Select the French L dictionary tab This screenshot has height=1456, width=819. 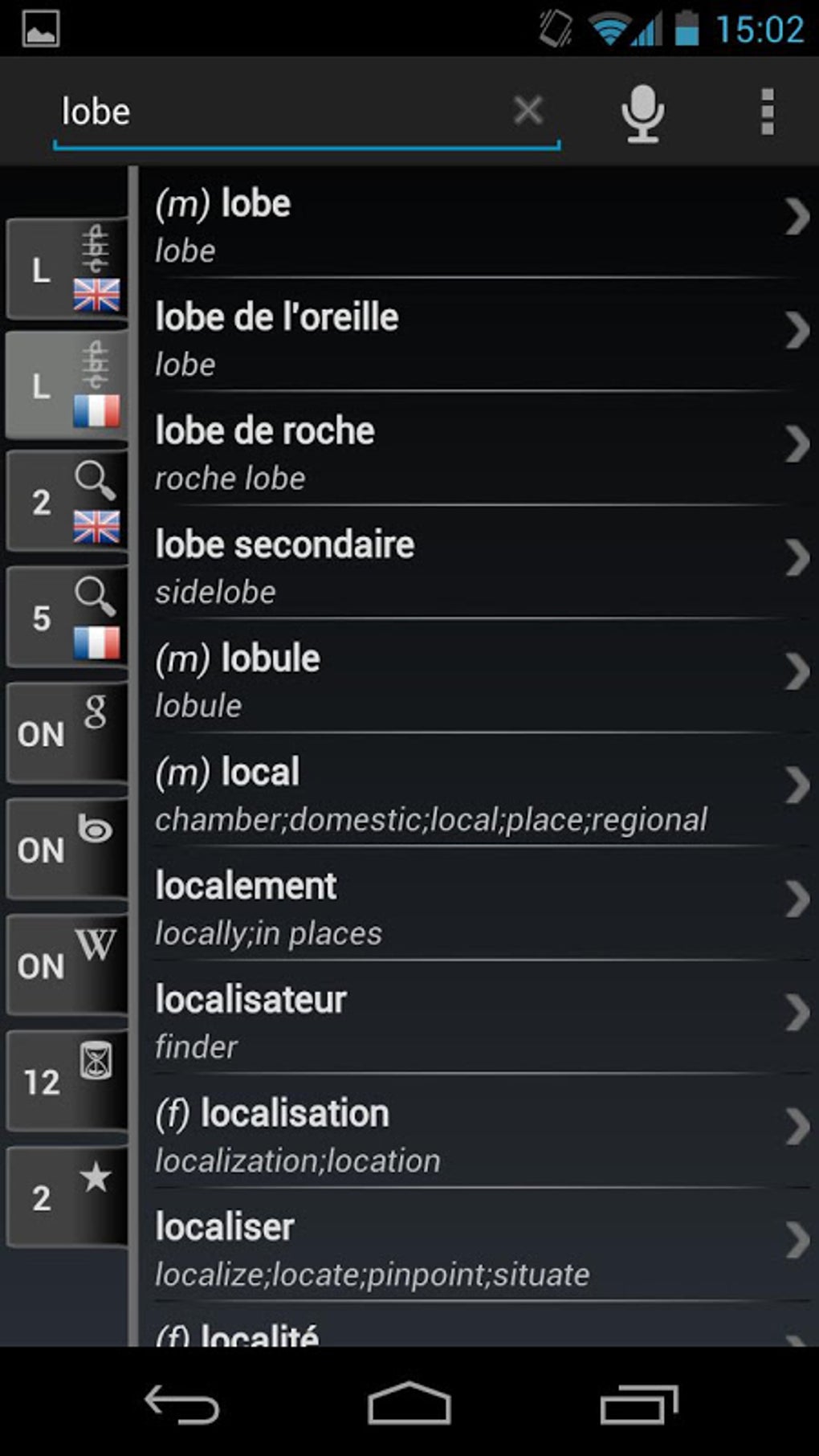click(67, 386)
